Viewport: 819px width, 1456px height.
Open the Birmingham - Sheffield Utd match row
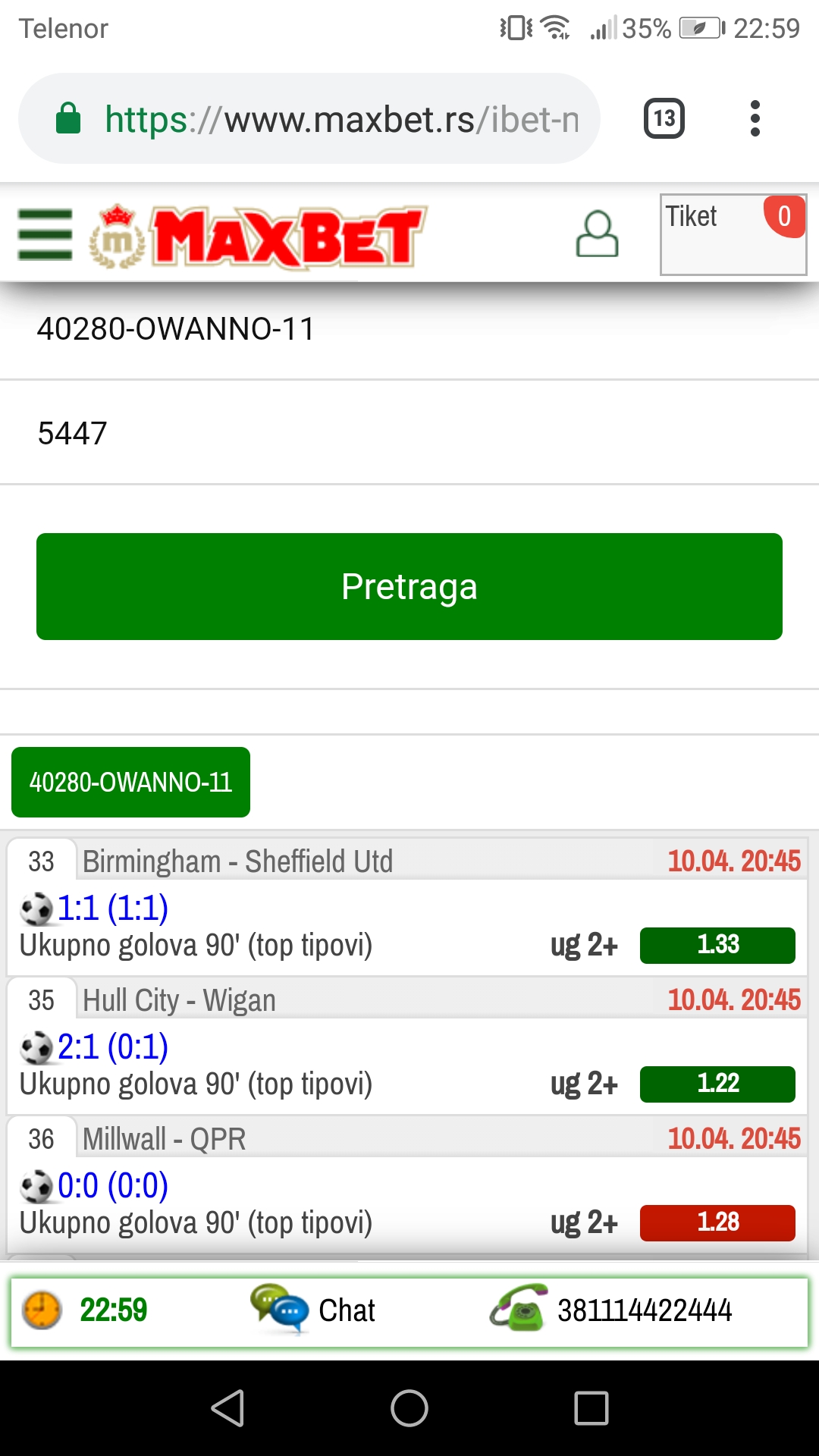407,906
